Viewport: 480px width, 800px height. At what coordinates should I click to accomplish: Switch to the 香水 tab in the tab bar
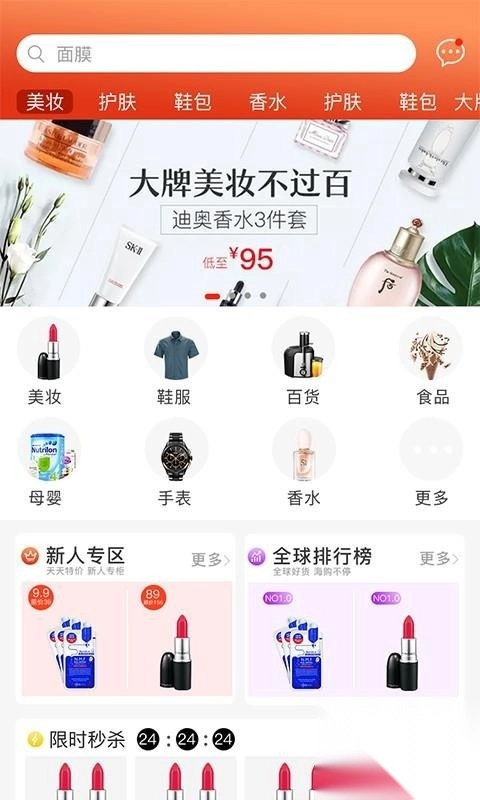pyautogui.click(x=267, y=102)
